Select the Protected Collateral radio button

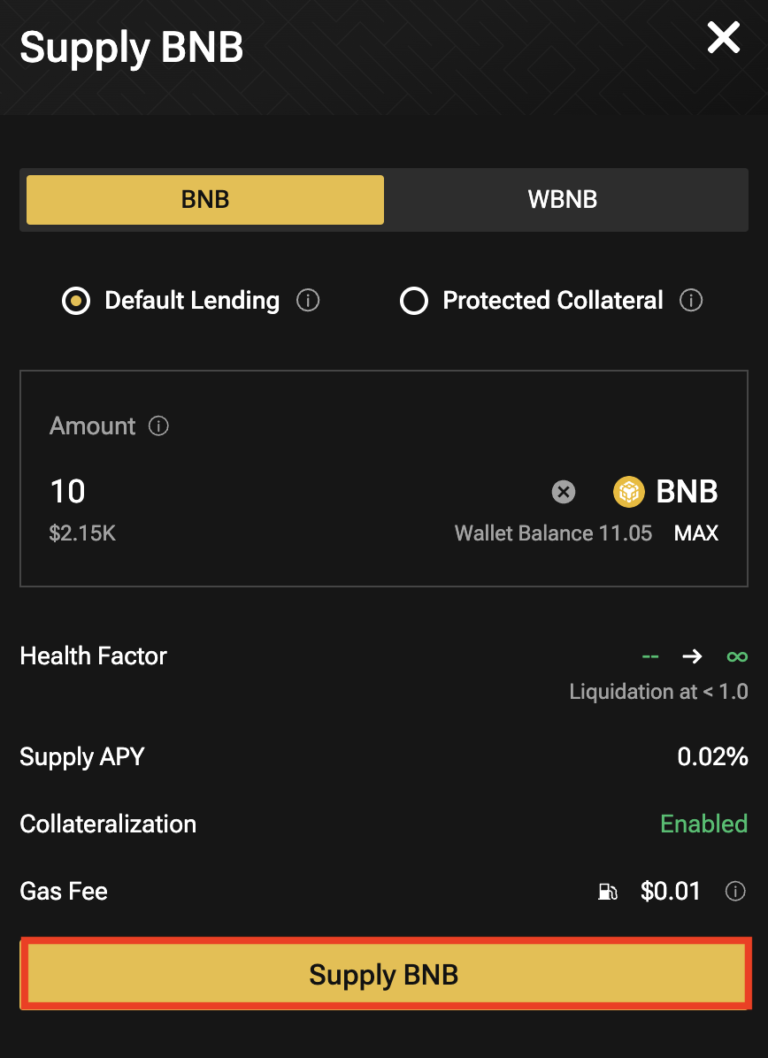(x=413, y=300)
